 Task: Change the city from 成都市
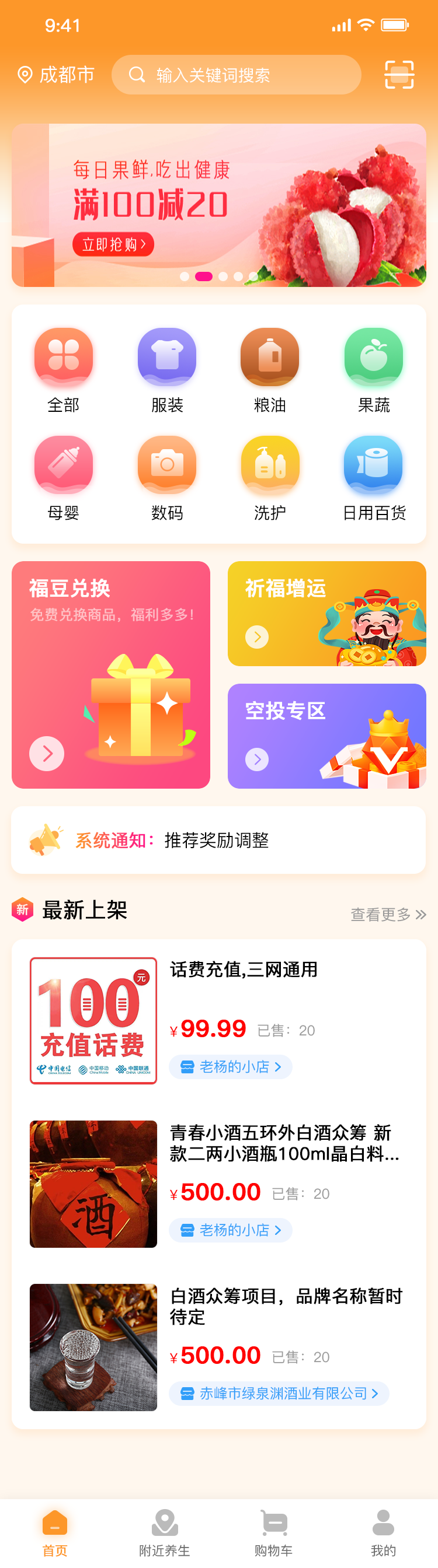click(56, 75)
